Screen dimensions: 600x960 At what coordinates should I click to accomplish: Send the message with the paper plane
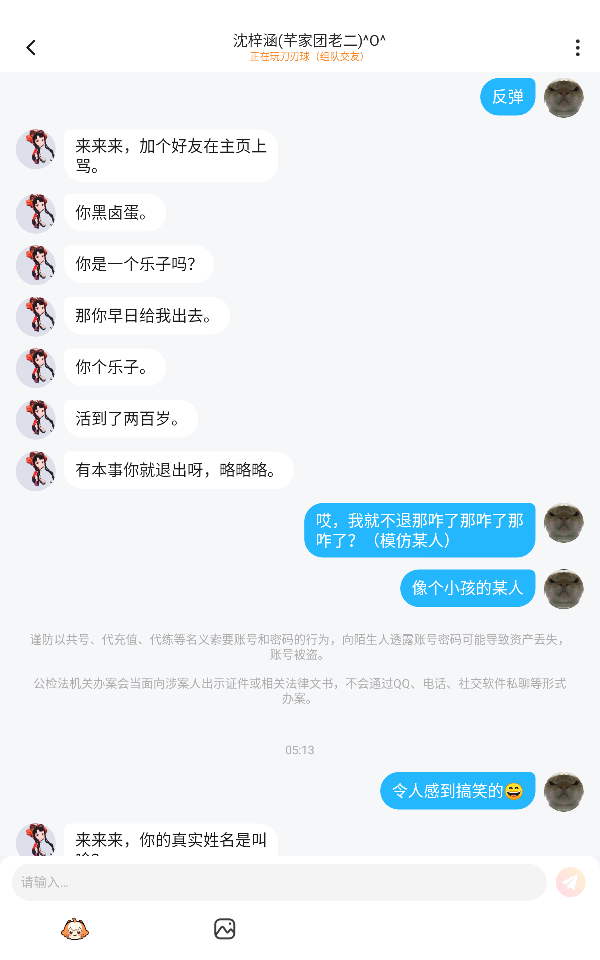(570, 882)
